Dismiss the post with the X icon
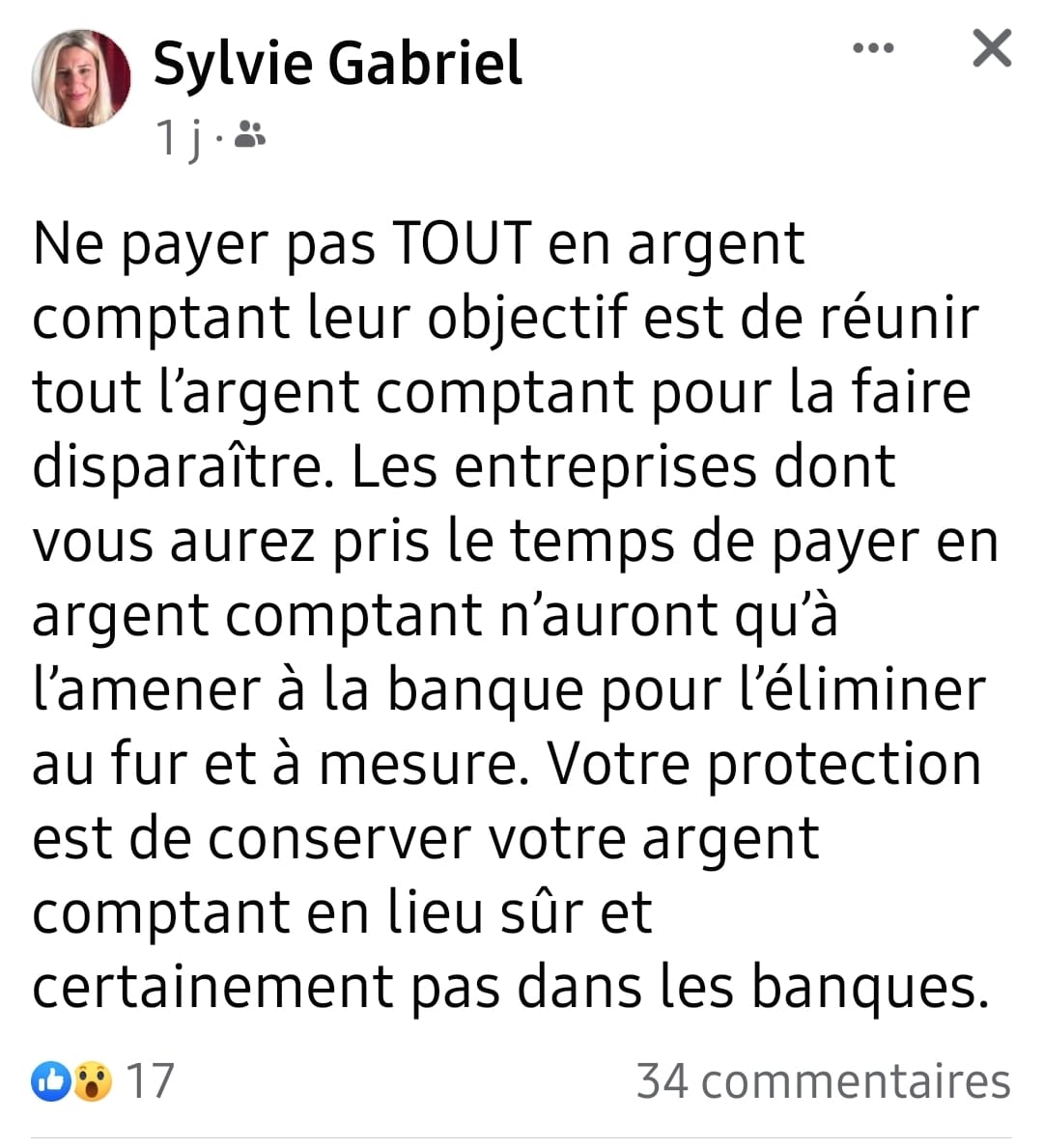Screen dimensions: 1043x1148 [991, 48]
